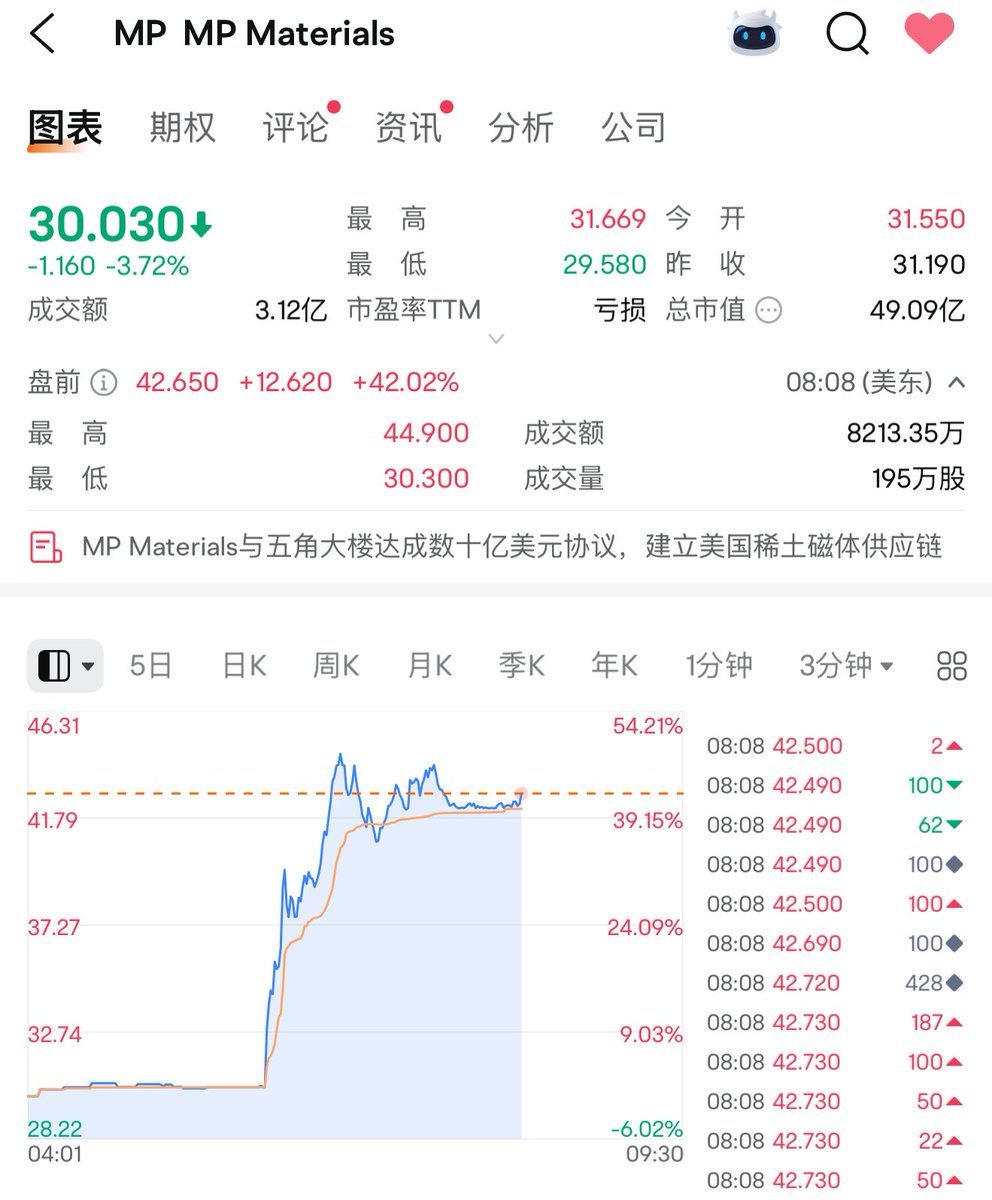The height and width of the screenshot is (1200, 992).
Task: Select the 周K chart period
Action: tap(336, 666)
